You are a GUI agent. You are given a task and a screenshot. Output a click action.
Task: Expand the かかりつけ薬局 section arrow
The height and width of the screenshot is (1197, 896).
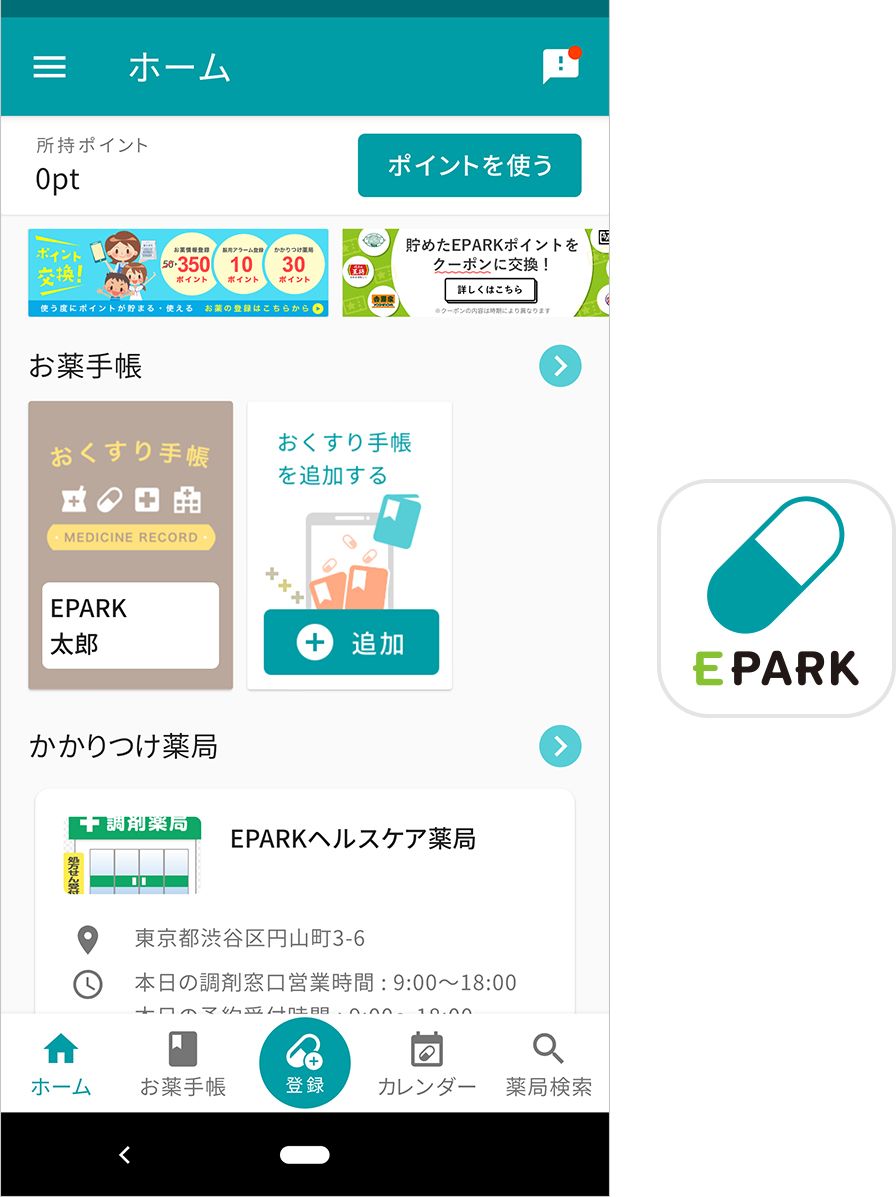coord(560,746)
